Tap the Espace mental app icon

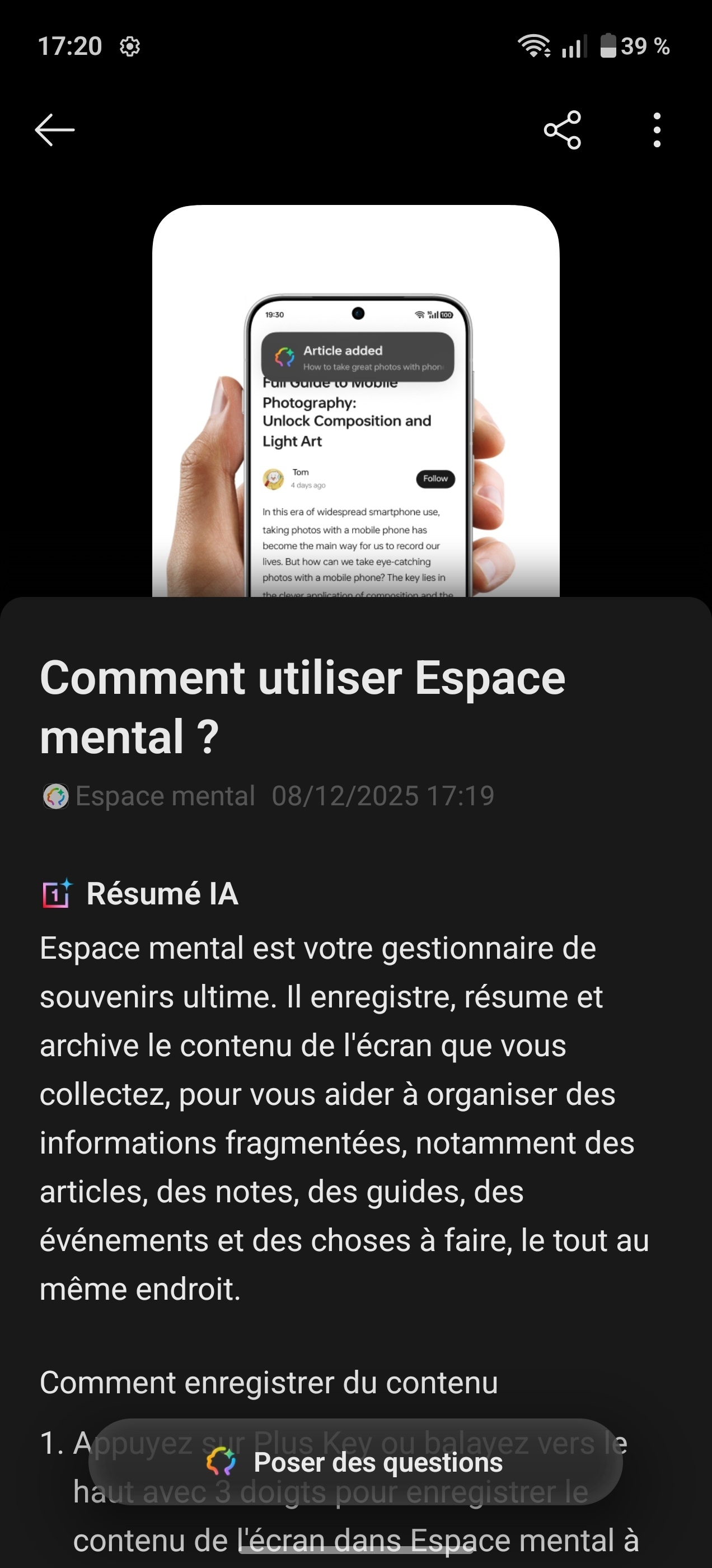(57, 796)
